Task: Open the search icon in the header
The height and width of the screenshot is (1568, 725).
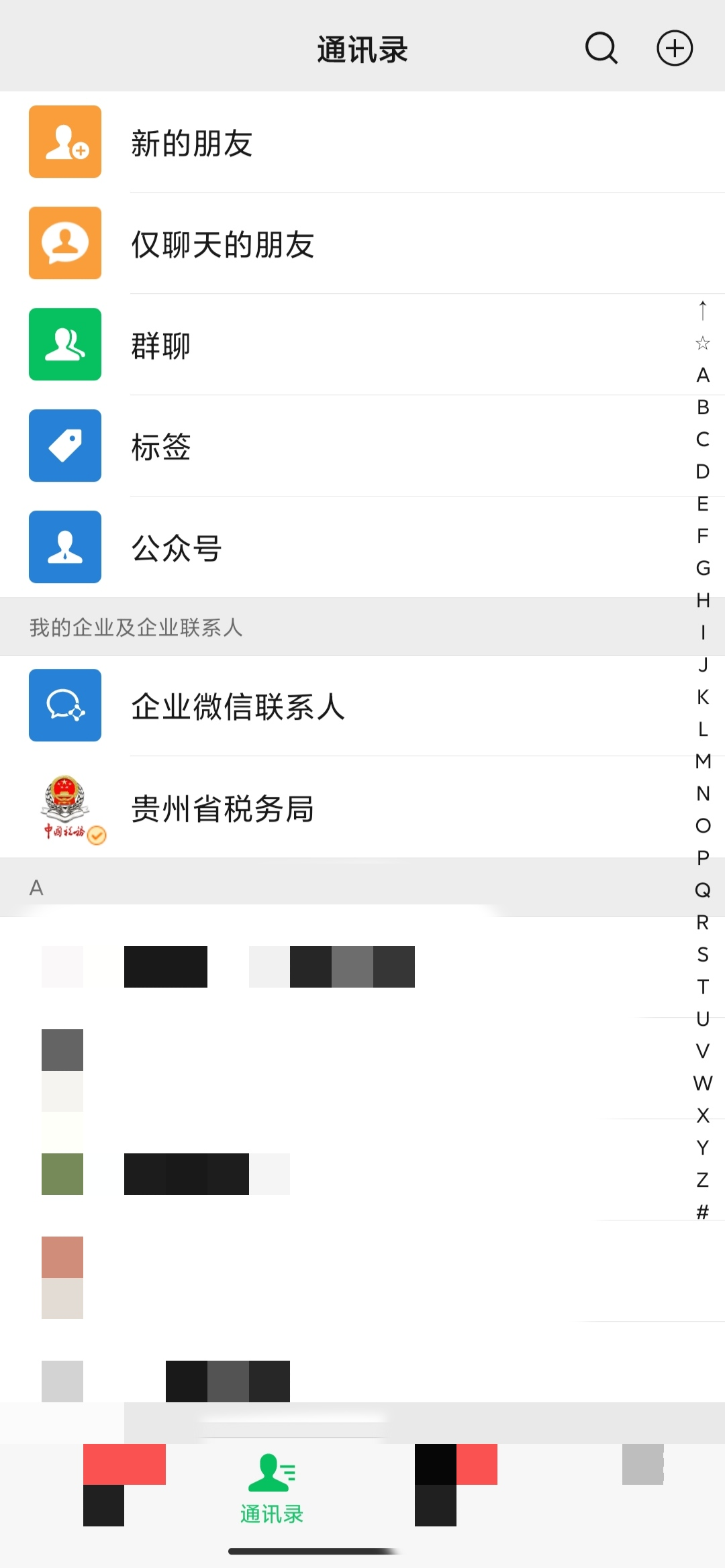Action: pos(601,48)
